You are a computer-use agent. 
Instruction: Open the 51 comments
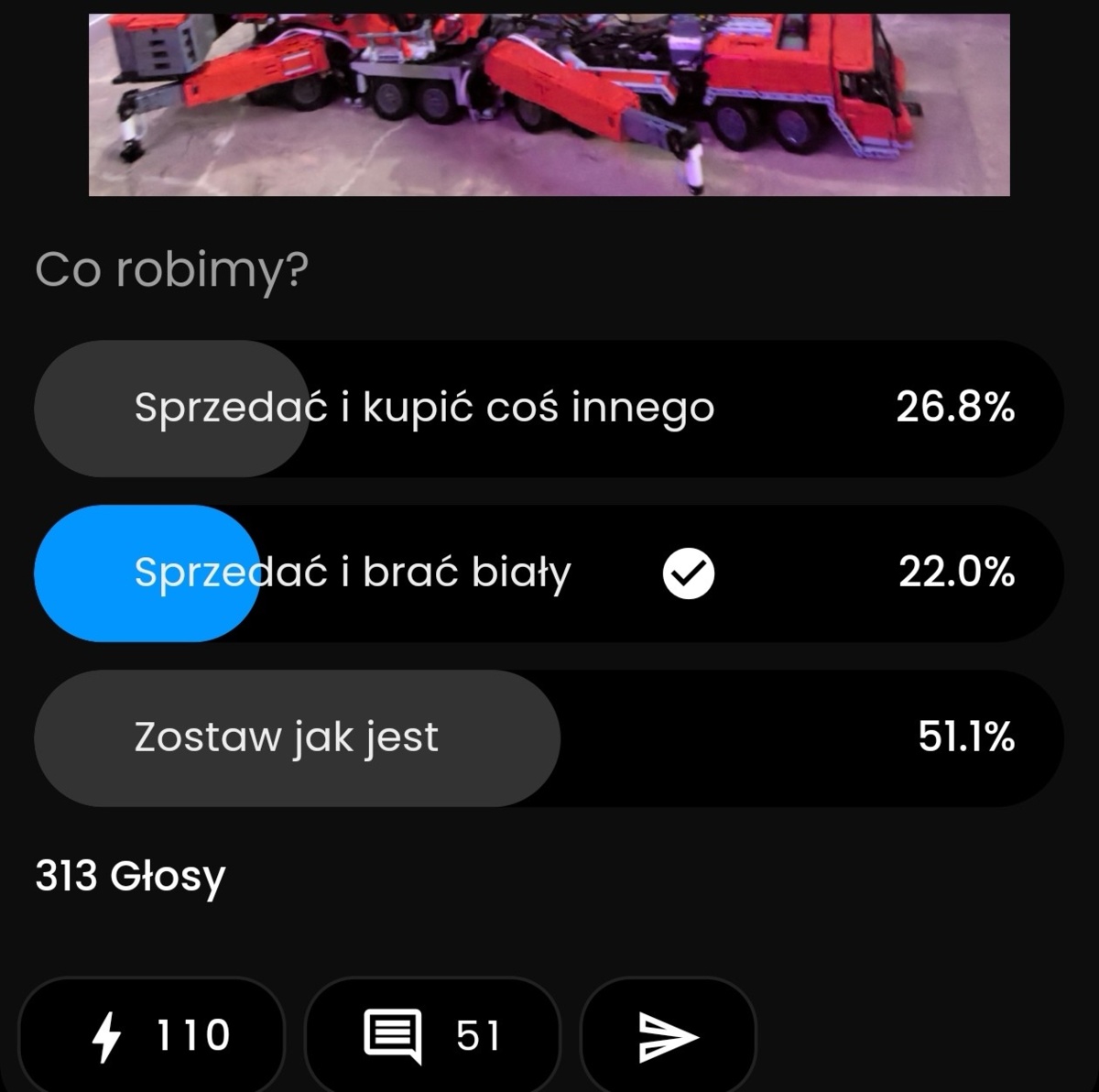[432, 1035]
